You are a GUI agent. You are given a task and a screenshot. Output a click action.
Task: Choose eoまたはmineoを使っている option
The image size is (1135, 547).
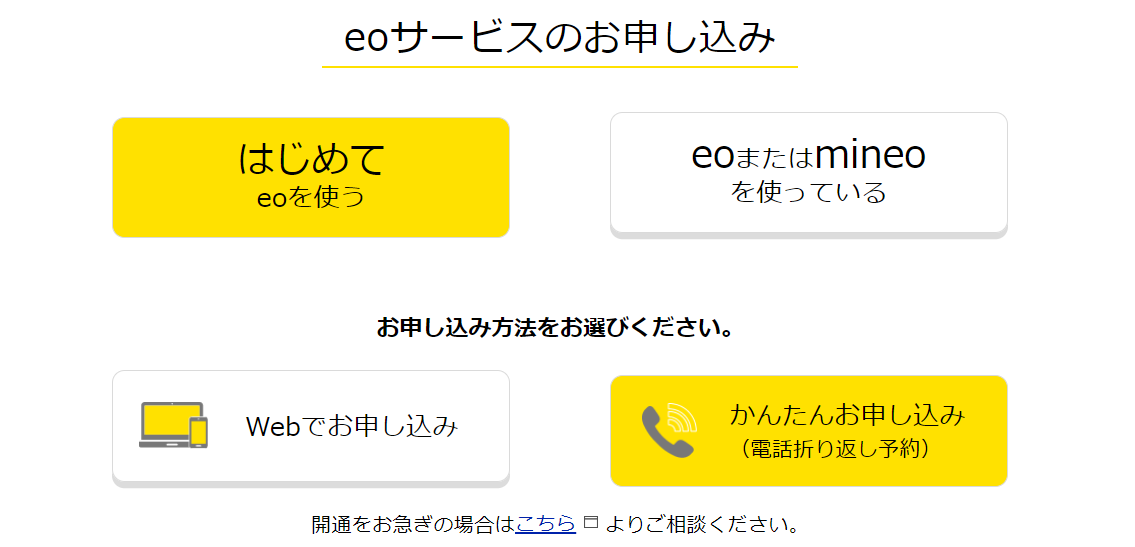pyautogui.click(x=808, y=173)
